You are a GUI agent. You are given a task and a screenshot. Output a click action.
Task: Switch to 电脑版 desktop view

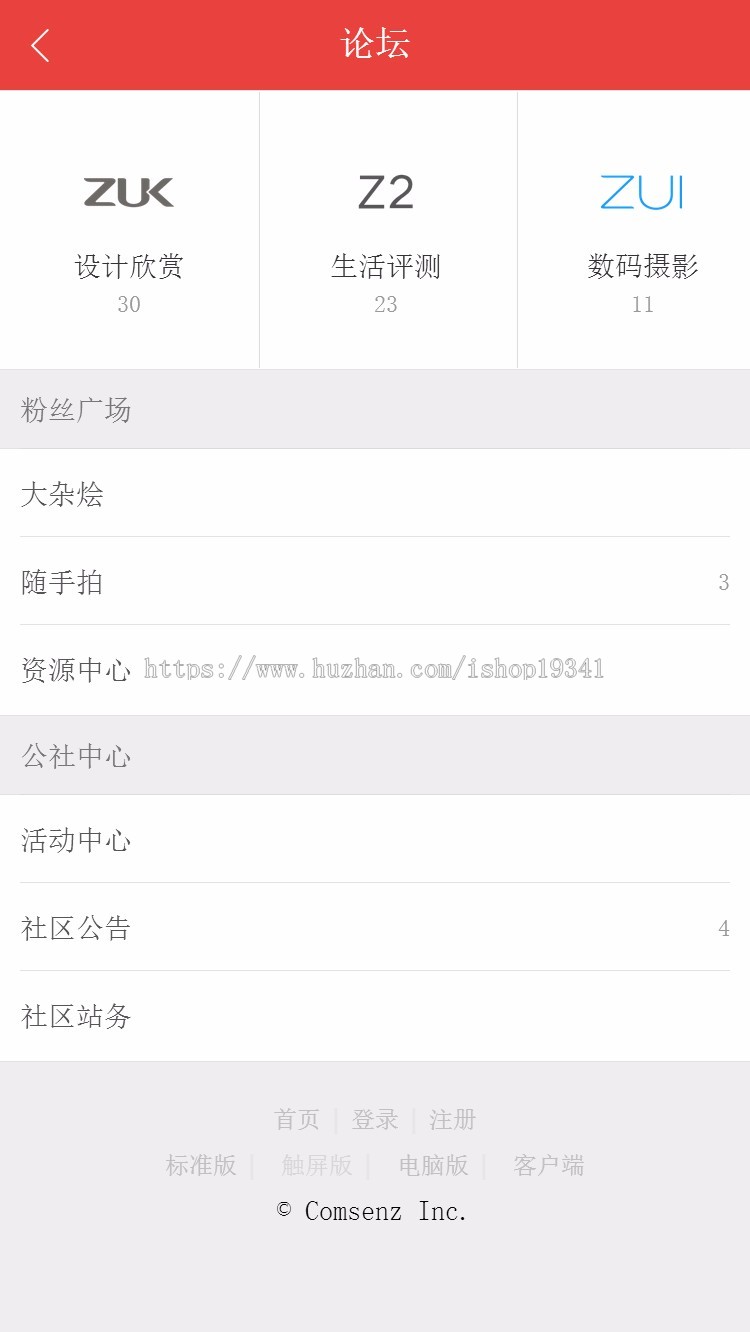click(x=432, y=1165)
